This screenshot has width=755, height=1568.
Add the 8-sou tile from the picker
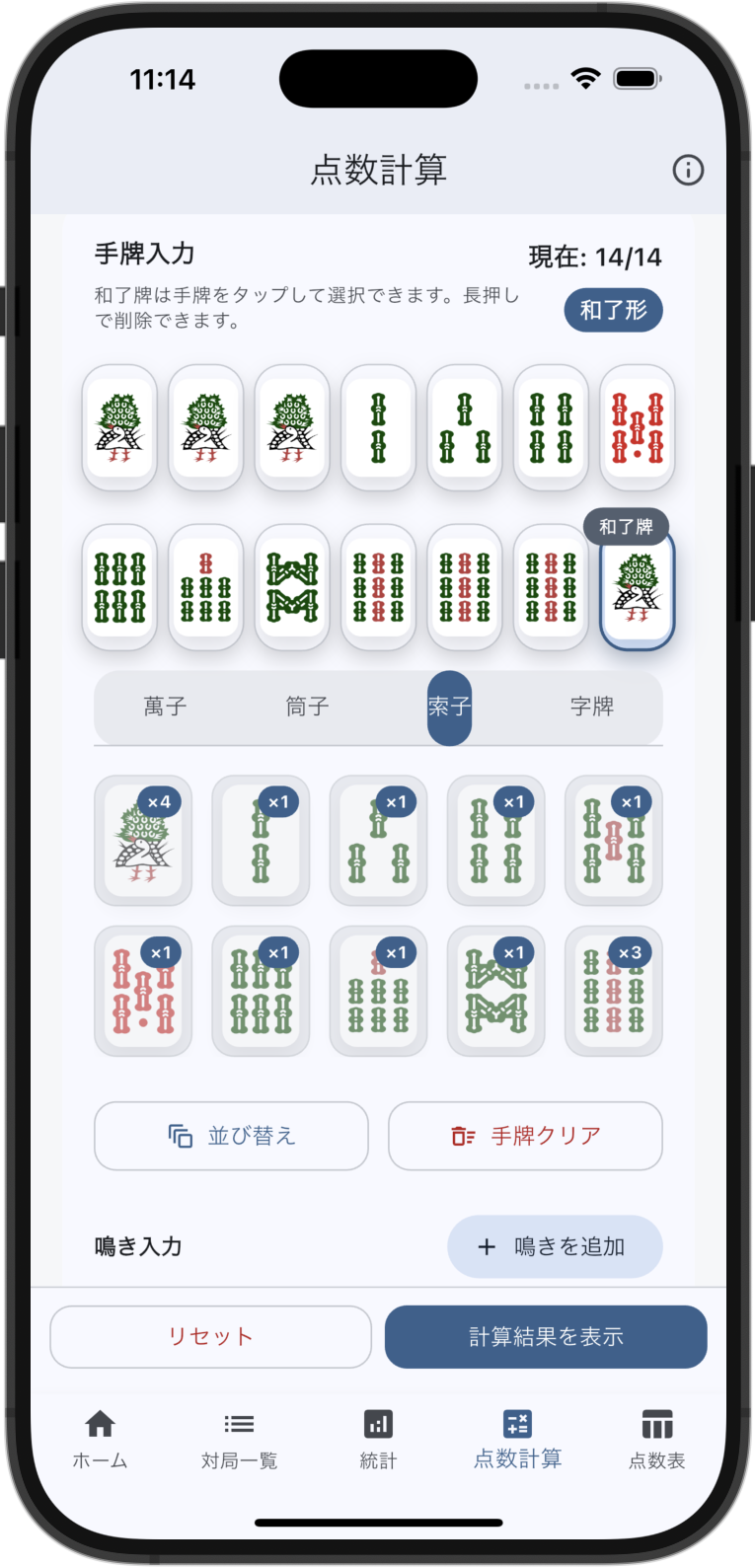(x=495, y=991)
